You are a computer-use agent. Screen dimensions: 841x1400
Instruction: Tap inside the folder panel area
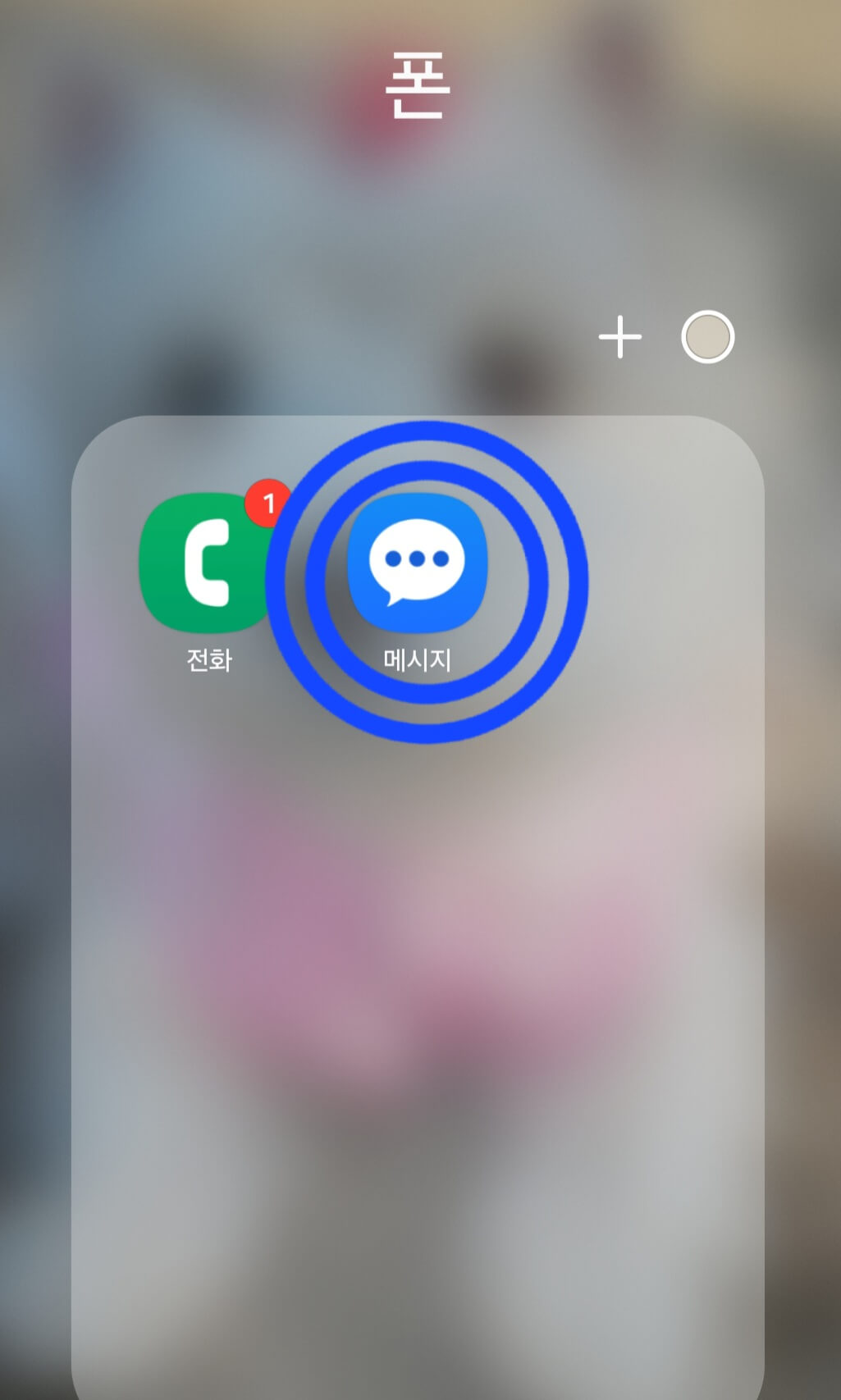point(420,984)
